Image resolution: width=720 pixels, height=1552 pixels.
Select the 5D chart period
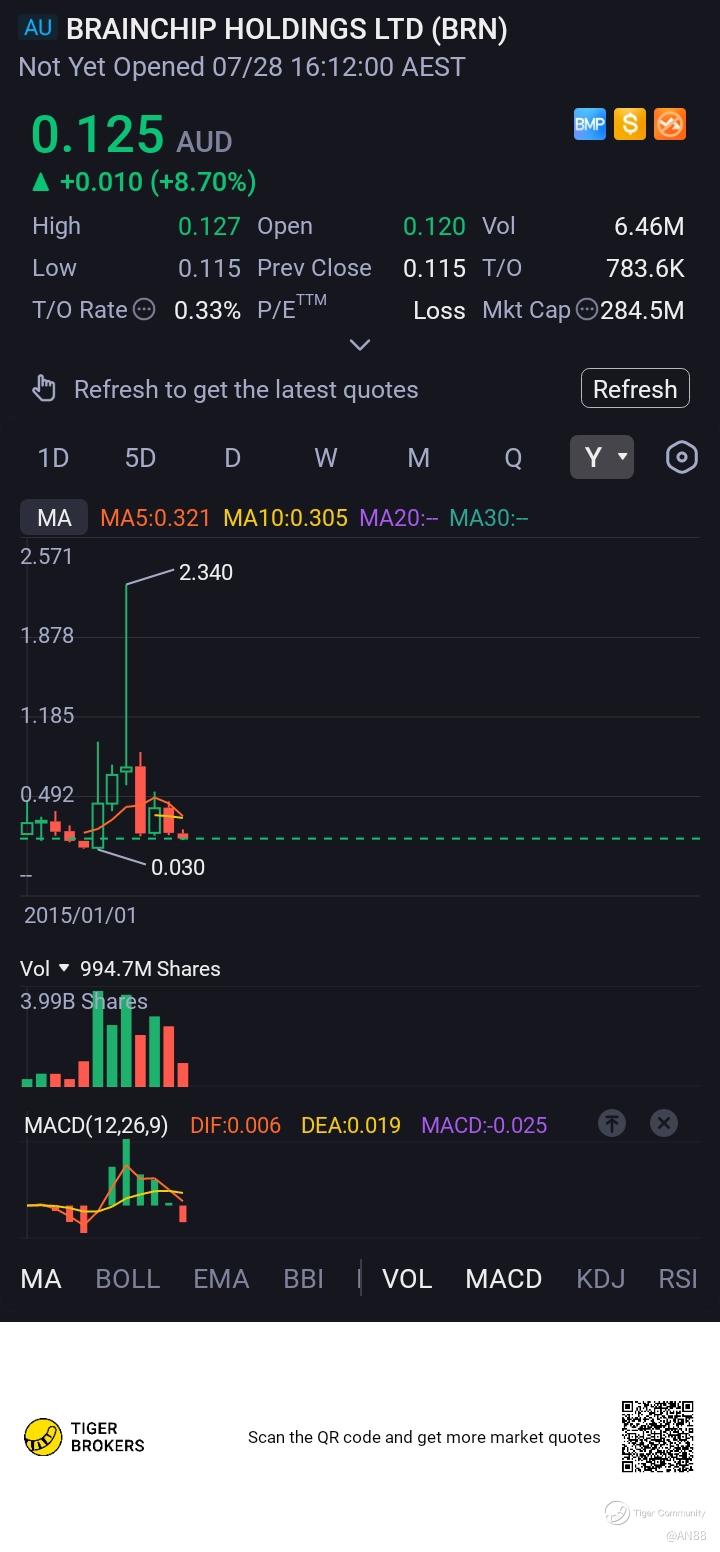140,458
